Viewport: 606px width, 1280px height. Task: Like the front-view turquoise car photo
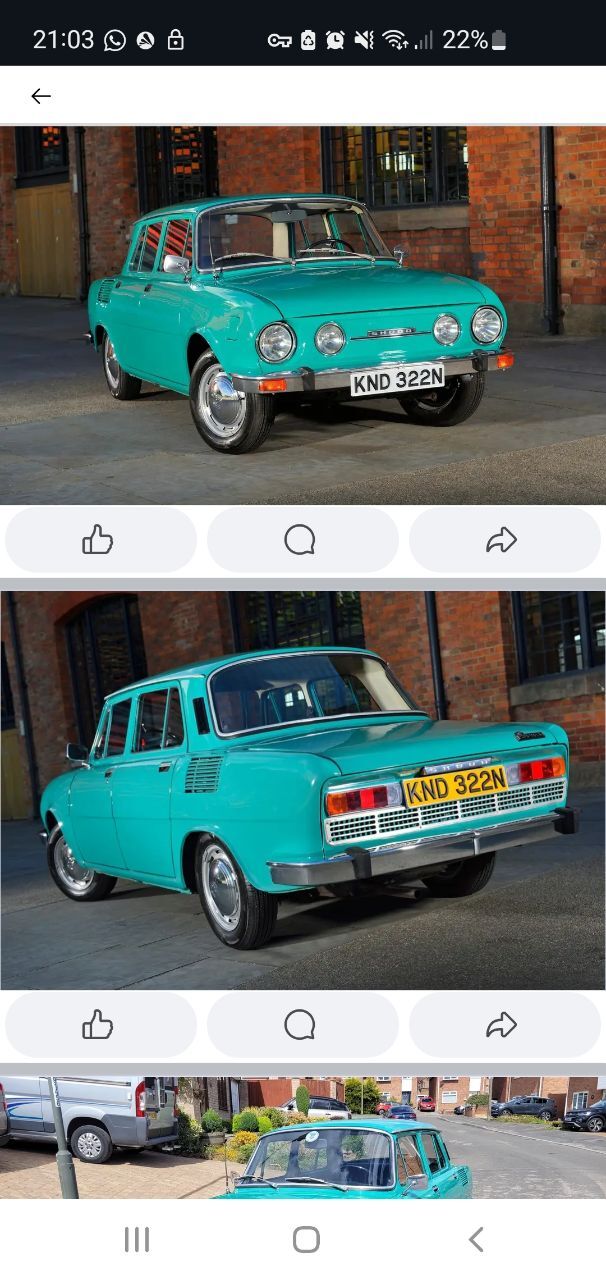click(x=101, y=540)
